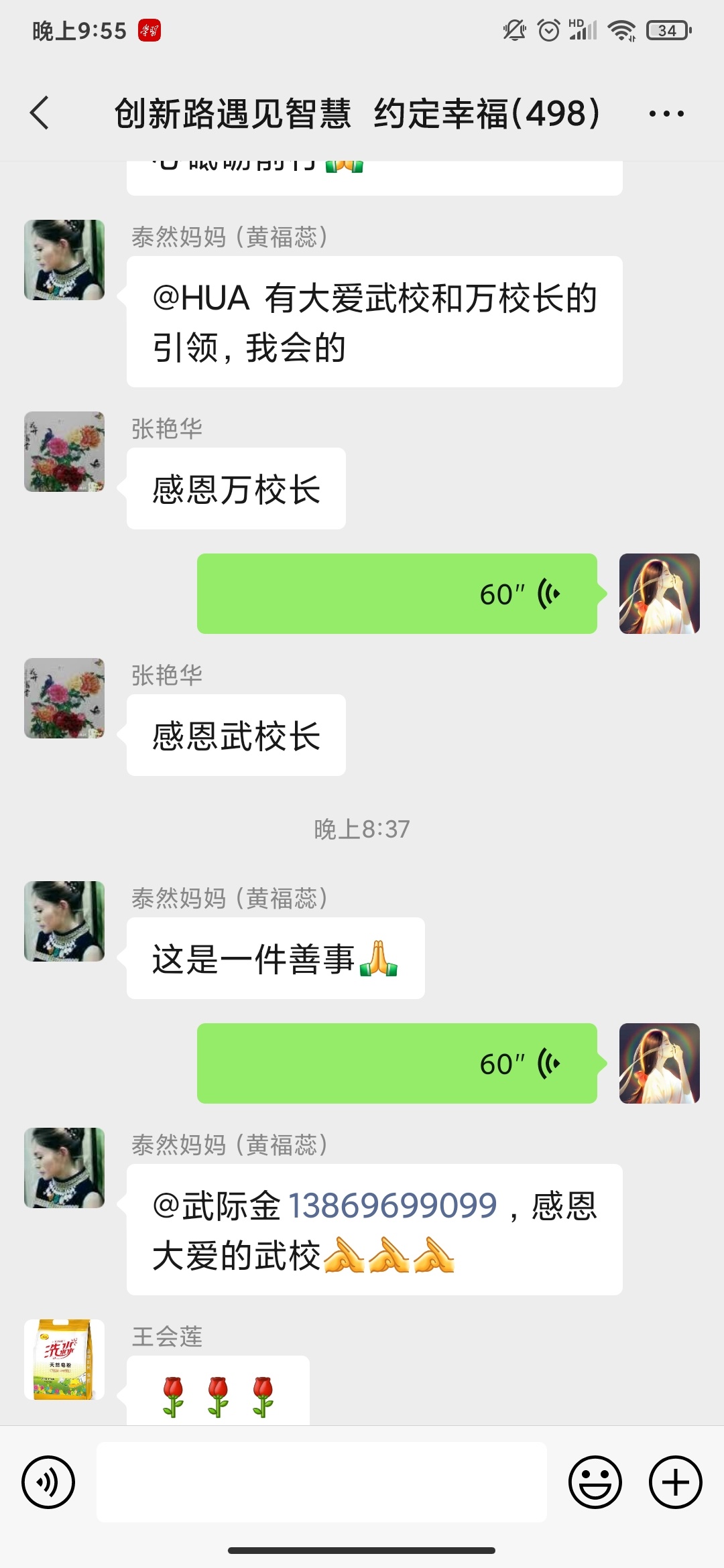Return to chat list via back arrow
This screenshot has height=1568, width=724.
[38, 113]
